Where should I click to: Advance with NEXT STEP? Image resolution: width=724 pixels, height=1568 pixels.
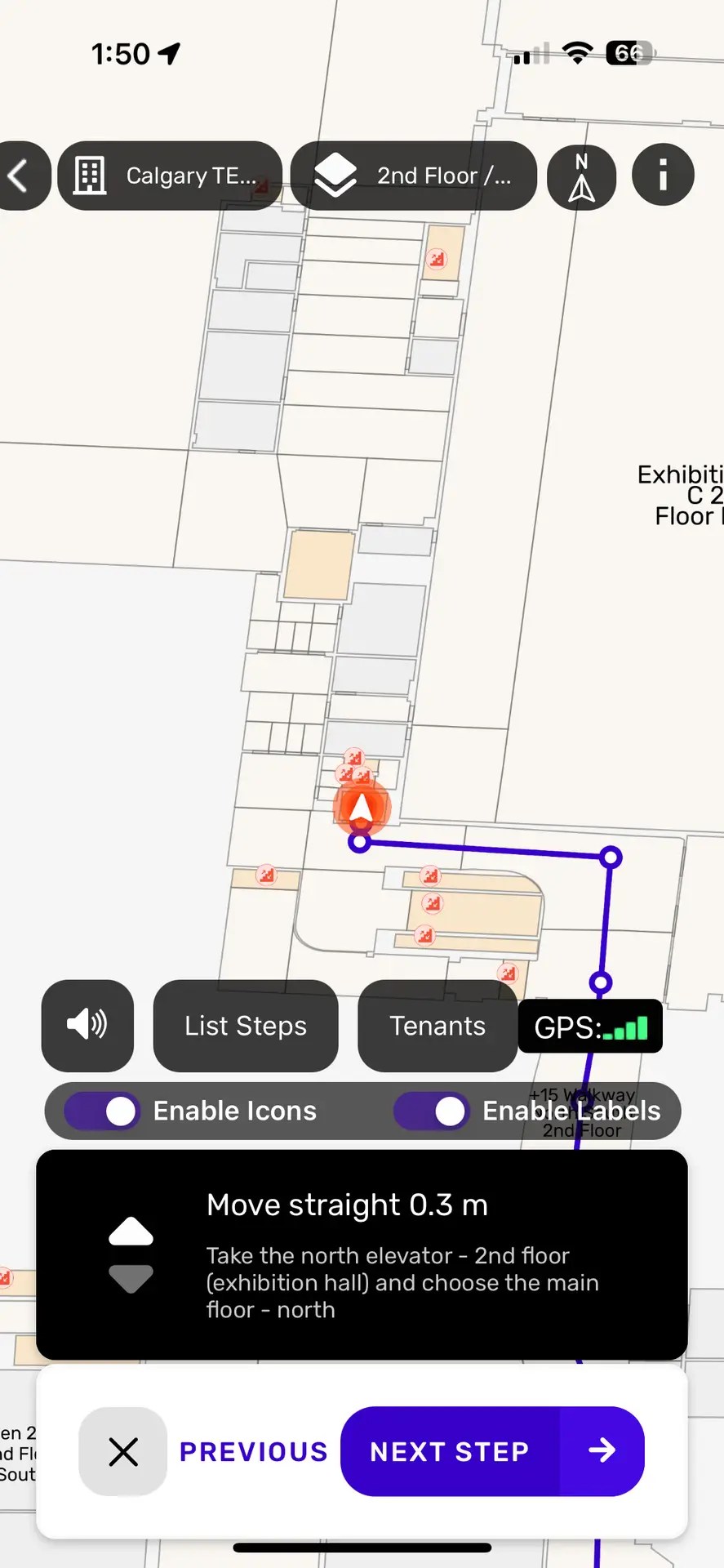pyautogui.click(x=492, y=1451)
